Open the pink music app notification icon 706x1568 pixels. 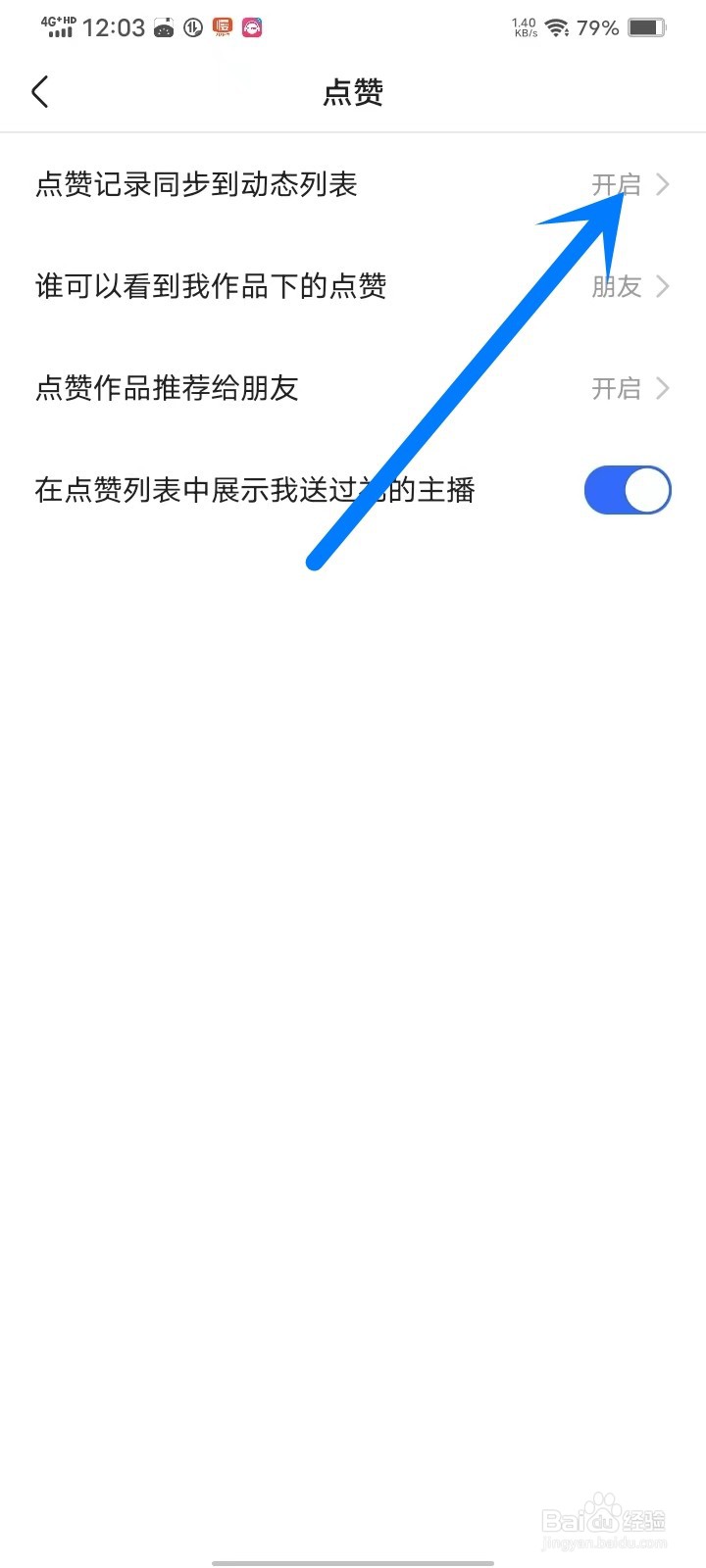tap(252, 27)
